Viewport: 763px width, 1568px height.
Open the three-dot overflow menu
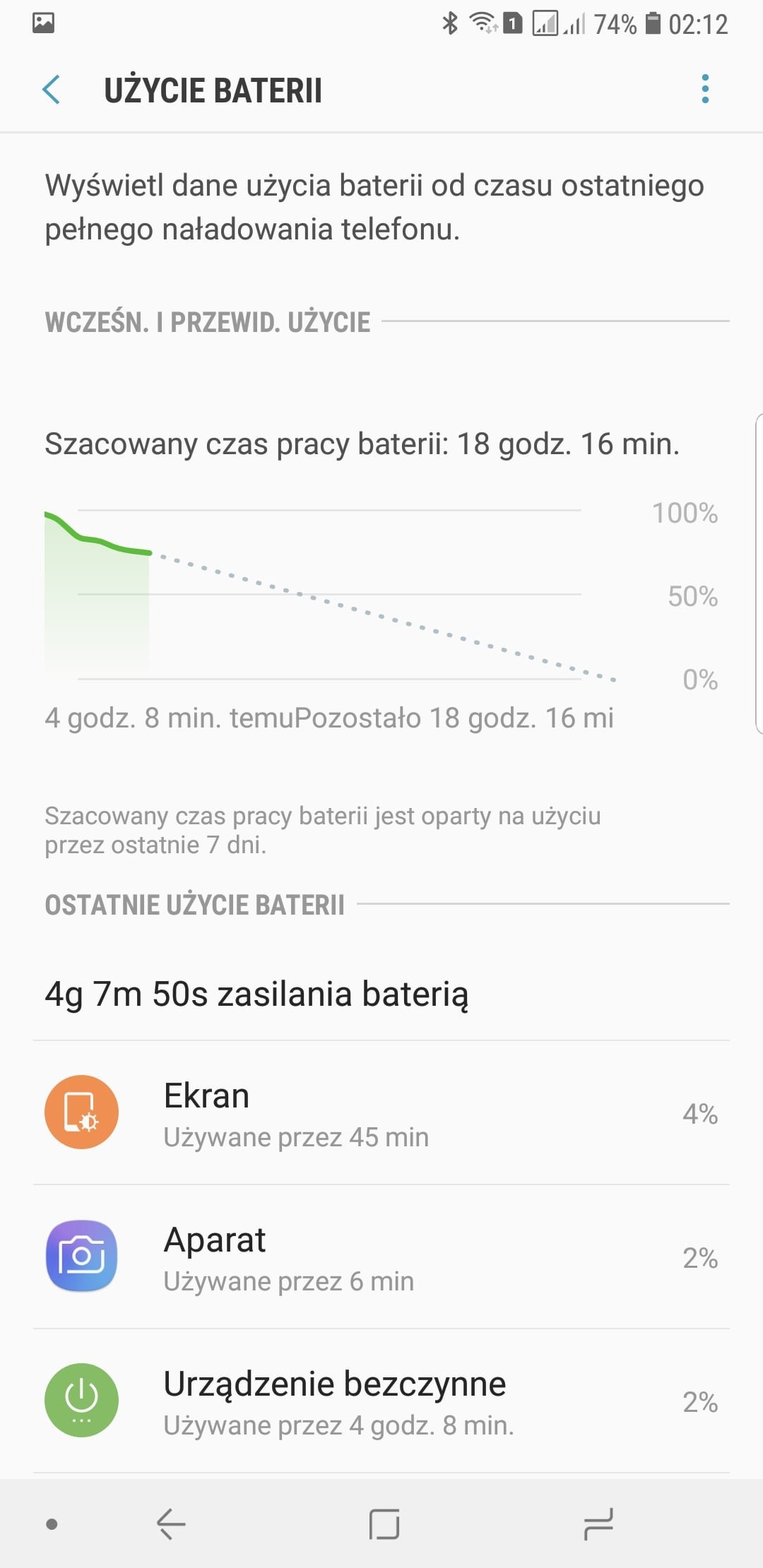[x=704, y=90]
